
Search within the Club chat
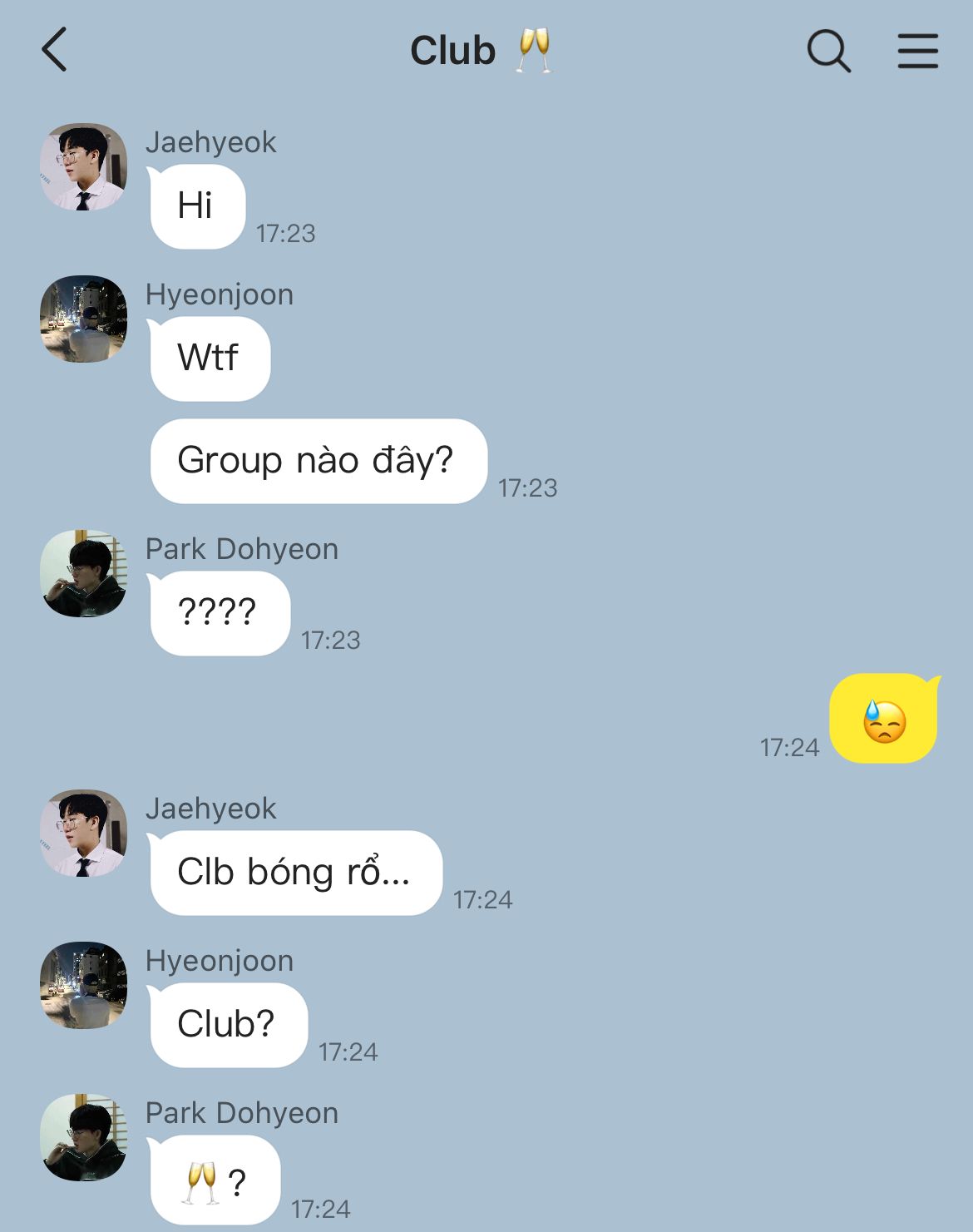[x=828, y=52]
